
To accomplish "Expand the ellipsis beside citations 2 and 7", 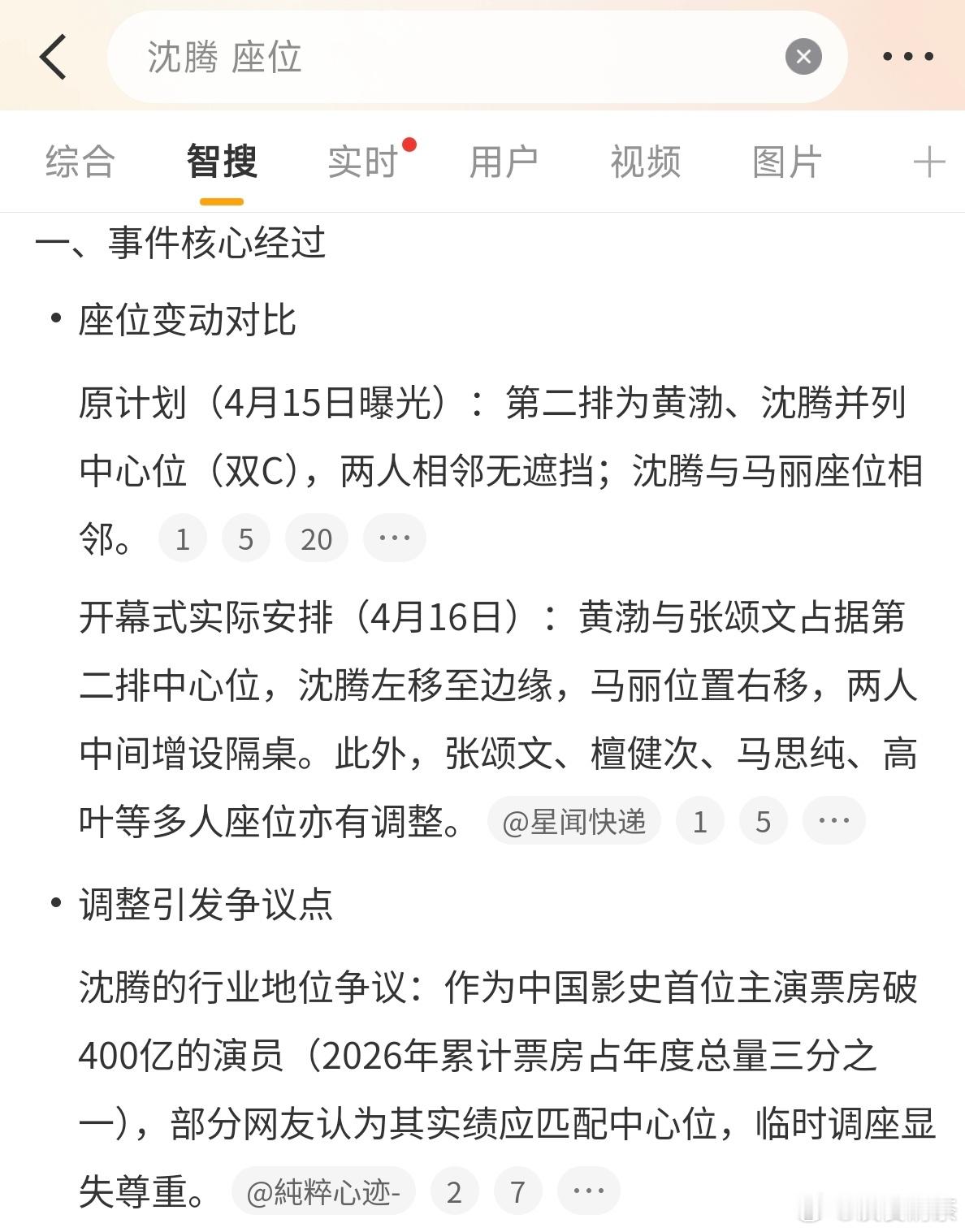I will click(x=589, y=1191).
